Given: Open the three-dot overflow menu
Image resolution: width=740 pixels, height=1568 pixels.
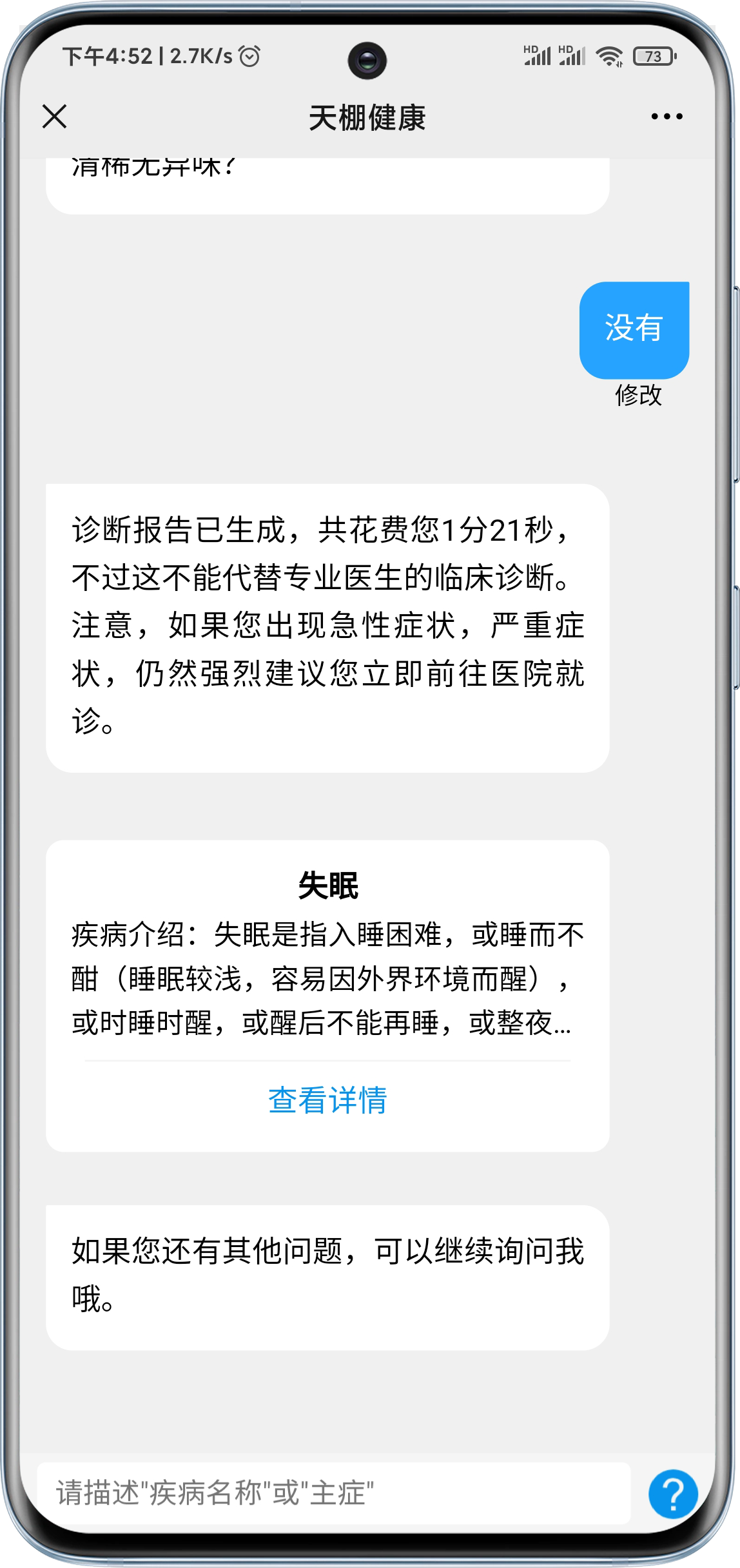Looking at the screenshot, I should click(x=667, y=117).
